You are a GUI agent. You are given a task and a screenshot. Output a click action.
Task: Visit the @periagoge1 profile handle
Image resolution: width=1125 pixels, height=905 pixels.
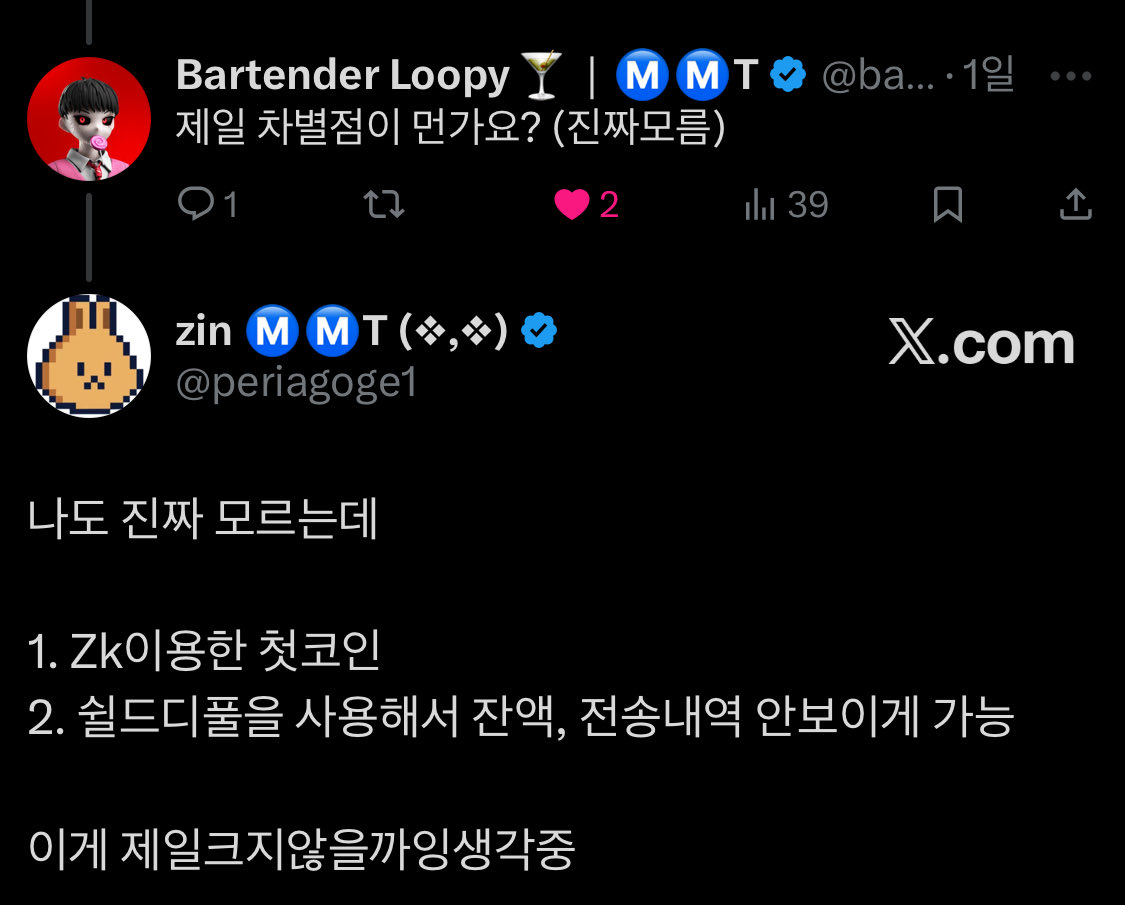tap(296, 384)
